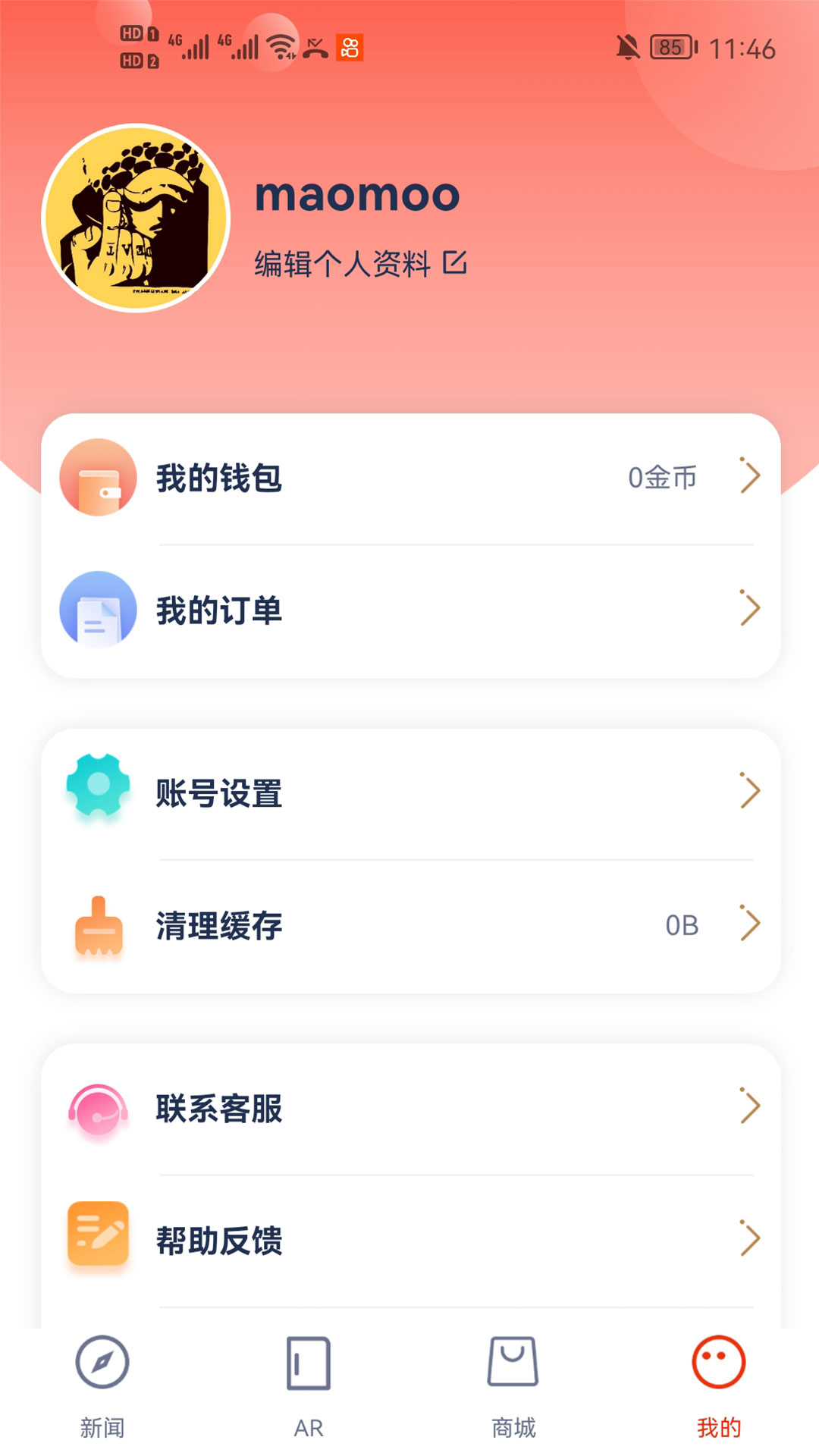The height and width of the screenshot is (1456, 819).
Task: Open 编辑个人资料 to edit profile
Action: click(x=345, y=263)
